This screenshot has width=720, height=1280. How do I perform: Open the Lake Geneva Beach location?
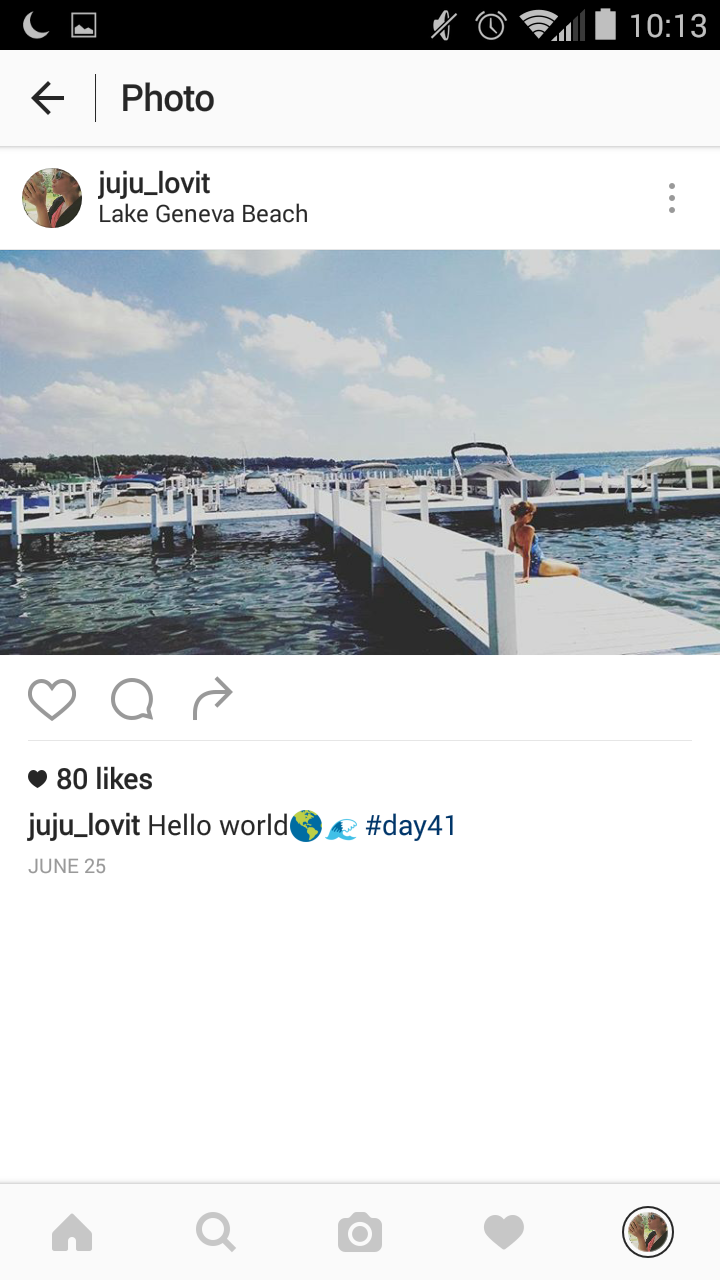coord(203,214)
